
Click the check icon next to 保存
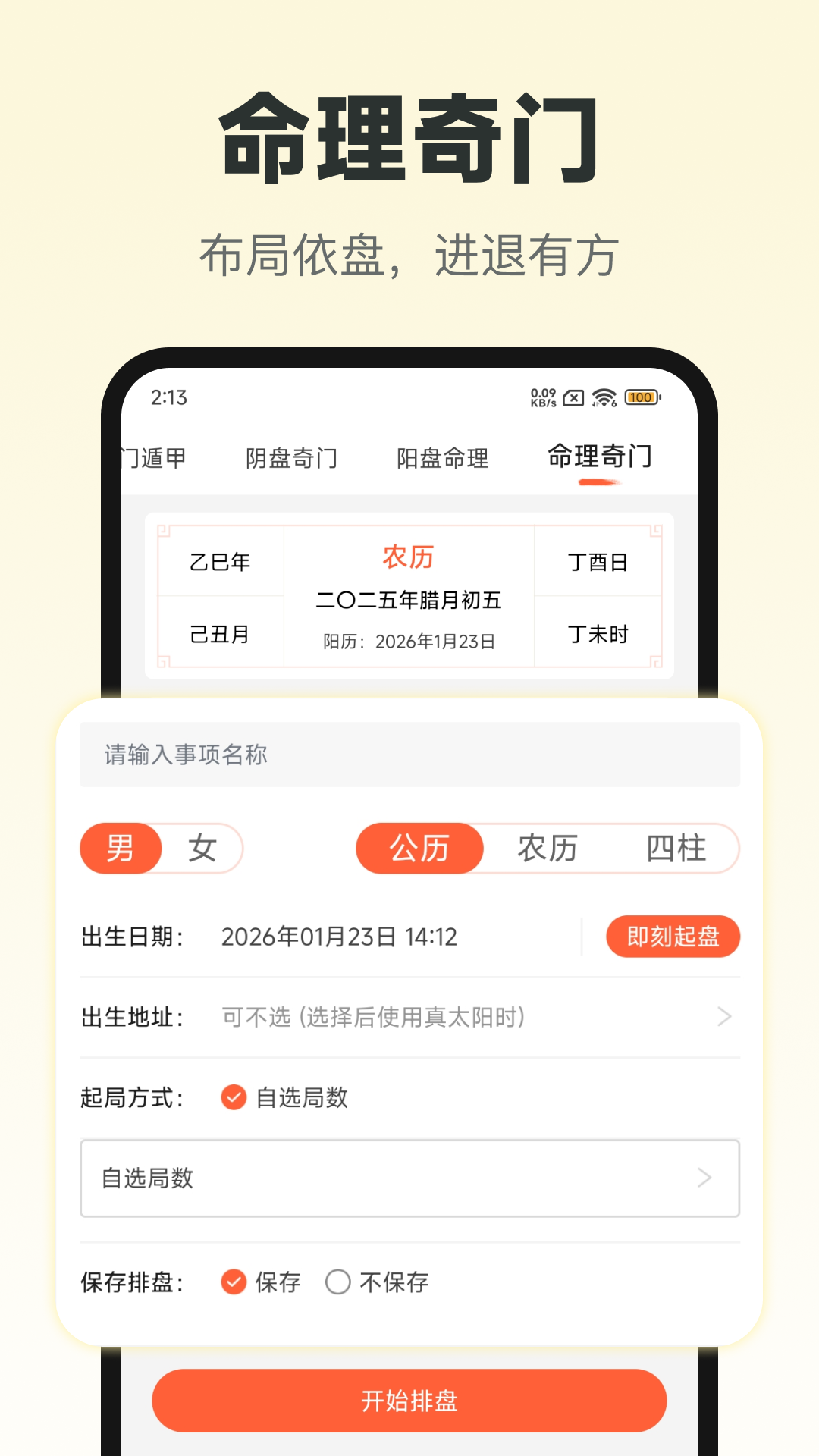234,1282
